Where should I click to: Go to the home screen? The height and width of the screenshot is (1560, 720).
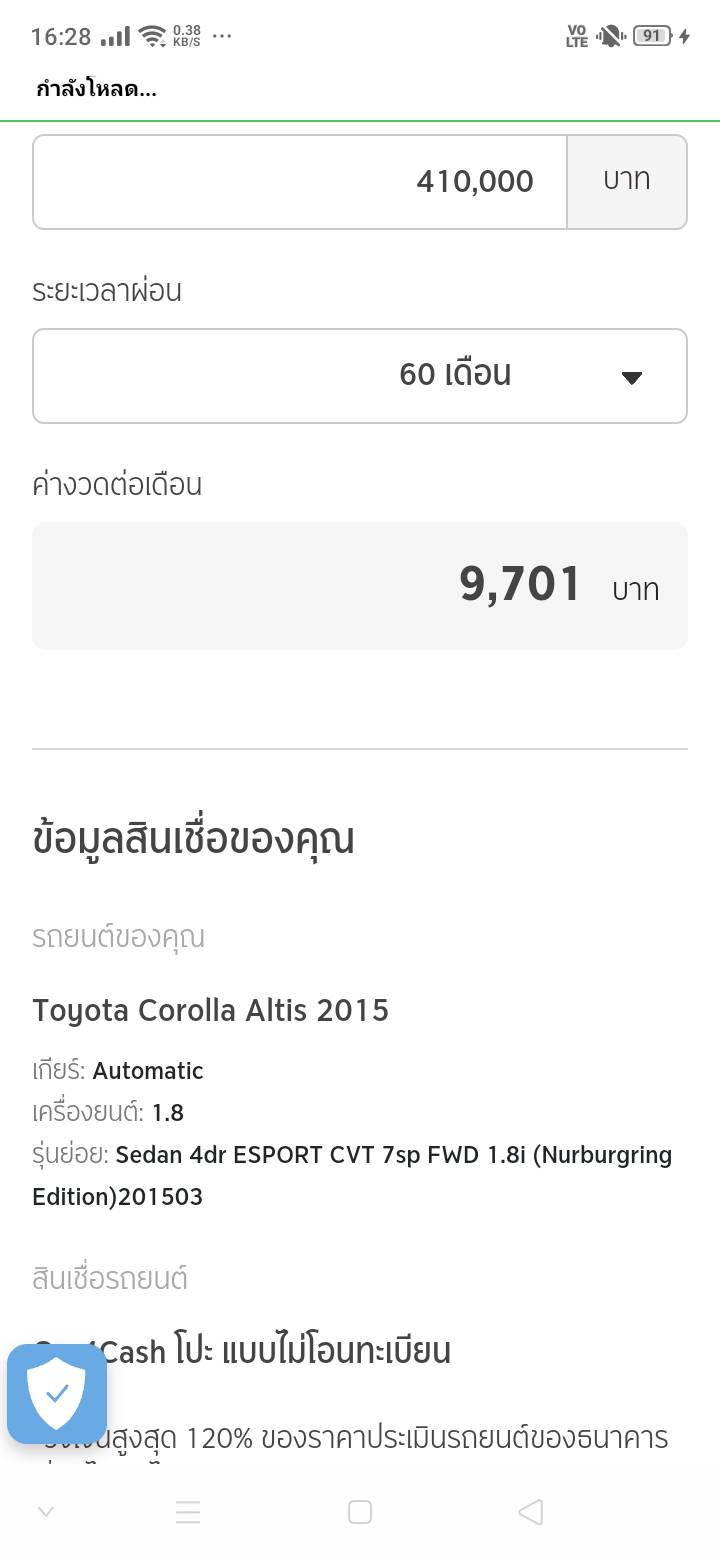360,1511
